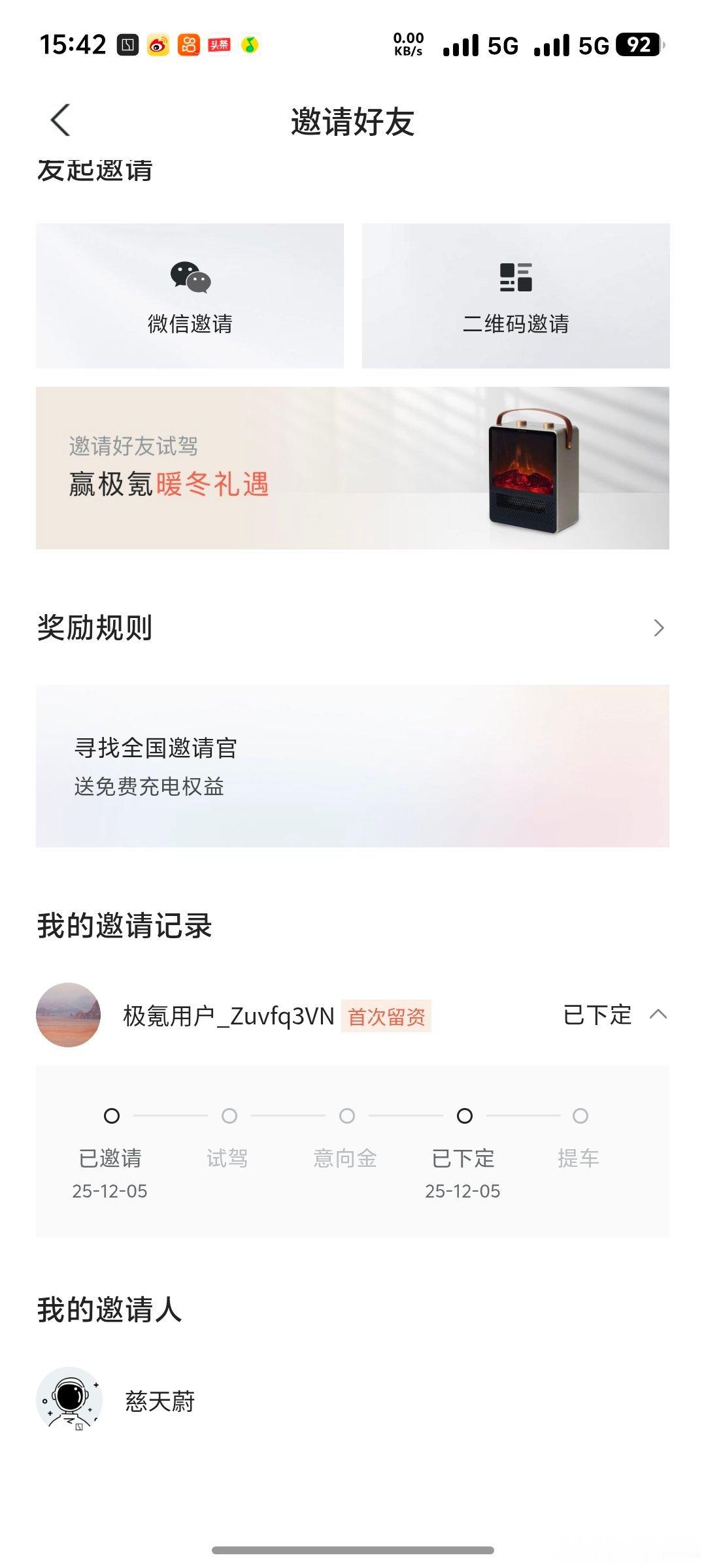
Task: Click the back arrow at top left
Action: click(59, 119)
